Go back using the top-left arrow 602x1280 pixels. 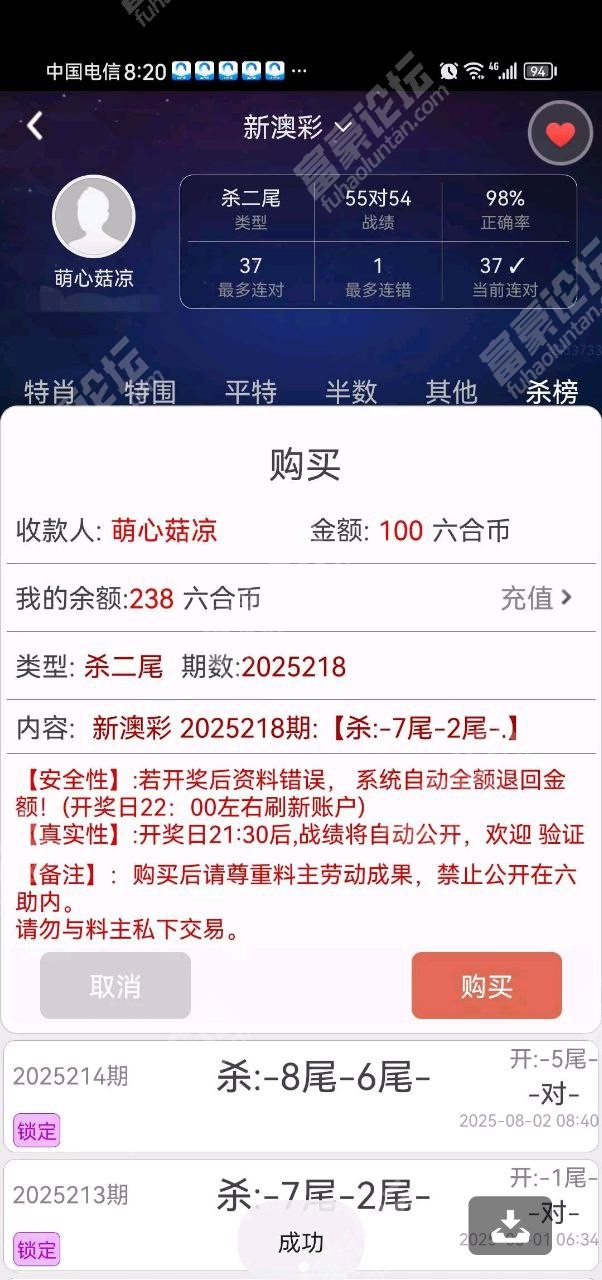[x=35, y=126]
